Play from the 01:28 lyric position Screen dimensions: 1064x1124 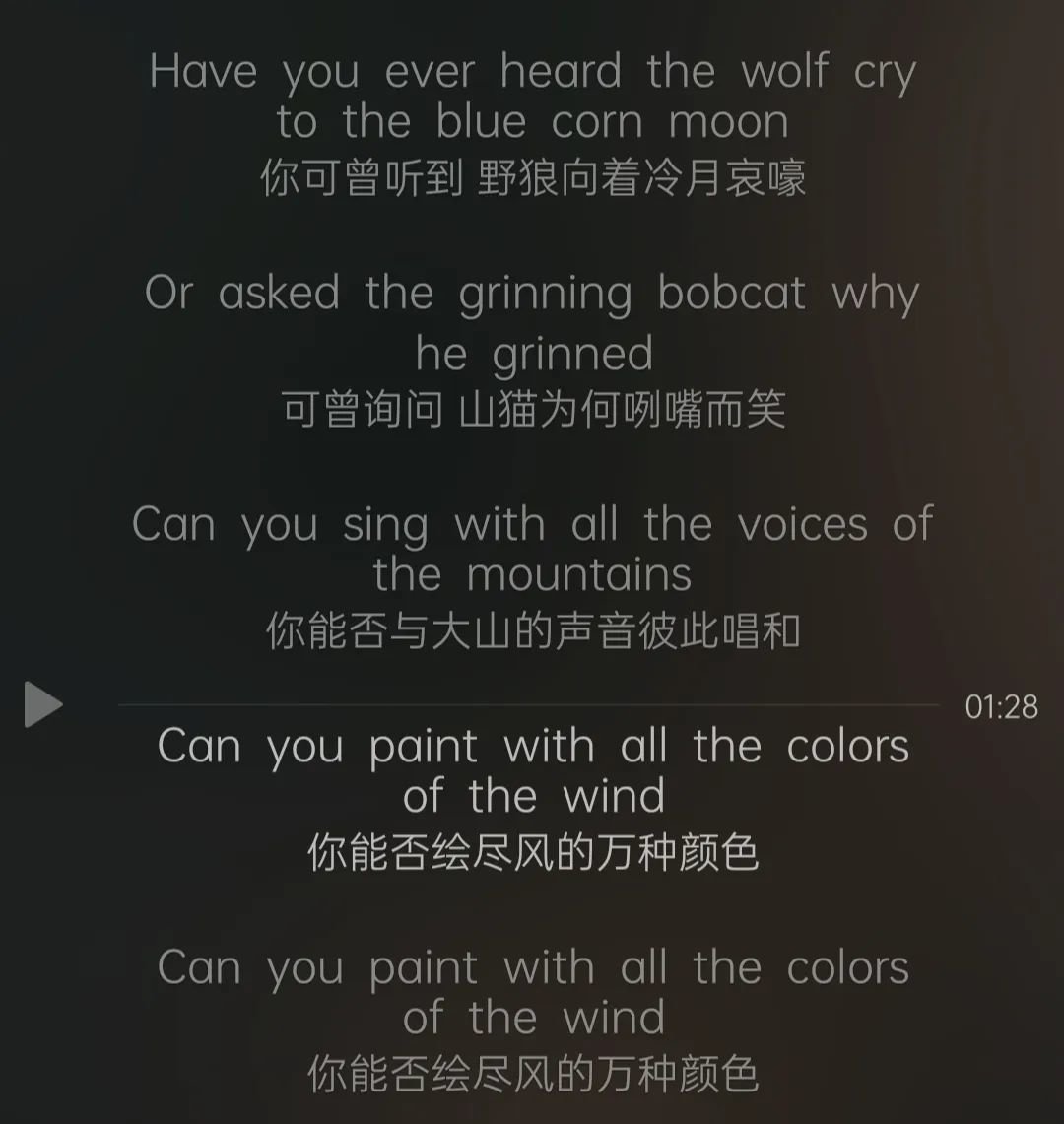click(42, 704)
